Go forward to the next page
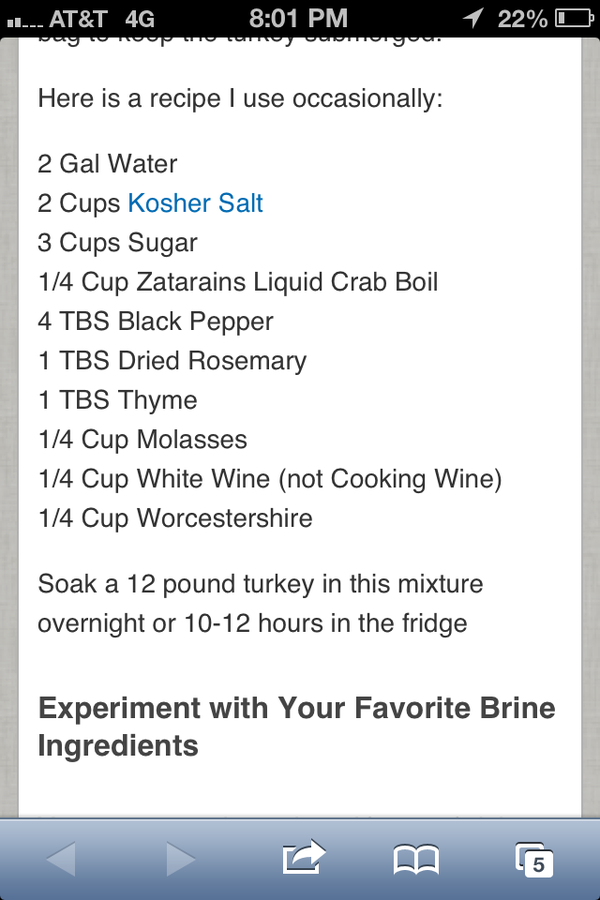Screen dimensions: 600x900 pos(180,859)
